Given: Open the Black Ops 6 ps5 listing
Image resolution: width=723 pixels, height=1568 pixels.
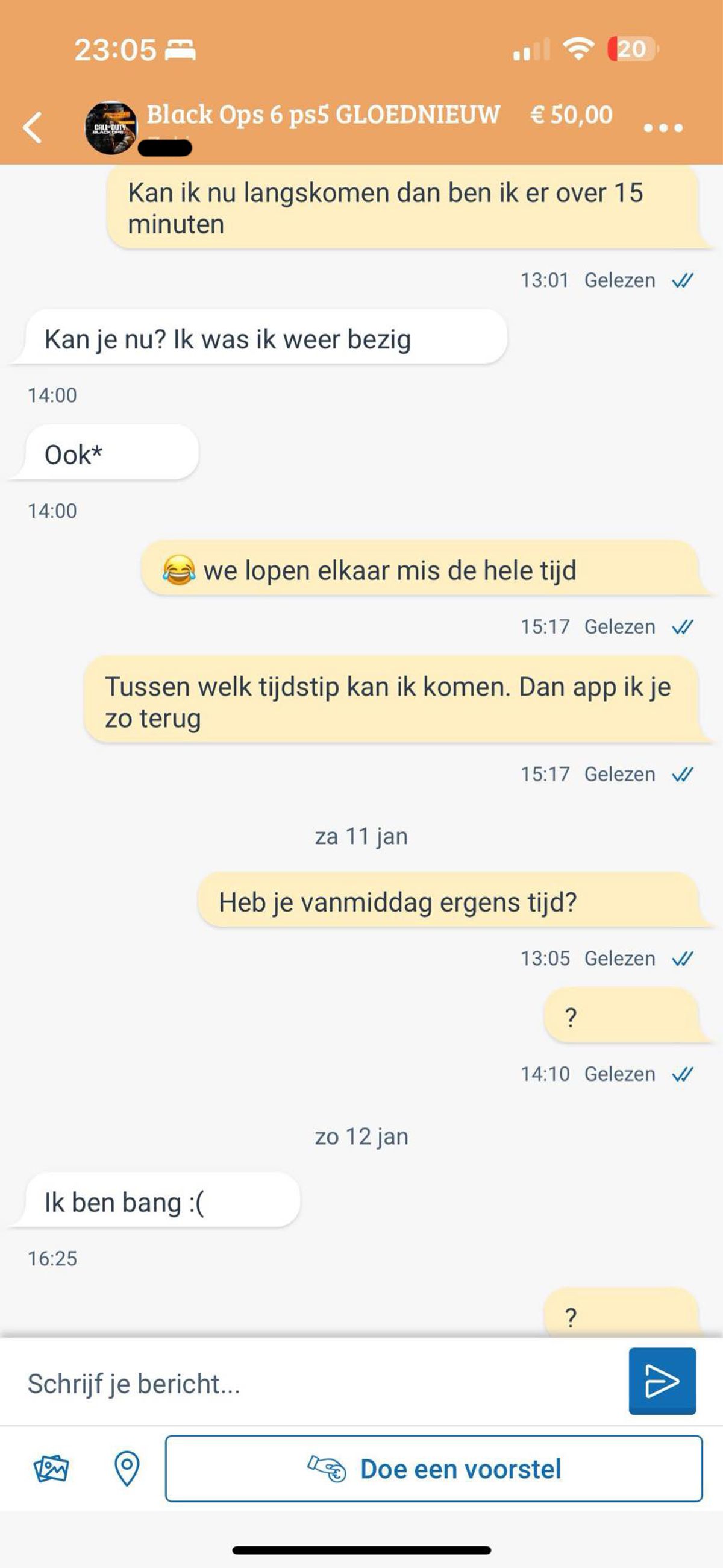Looking at the screenshot, I should click(322, 115).
